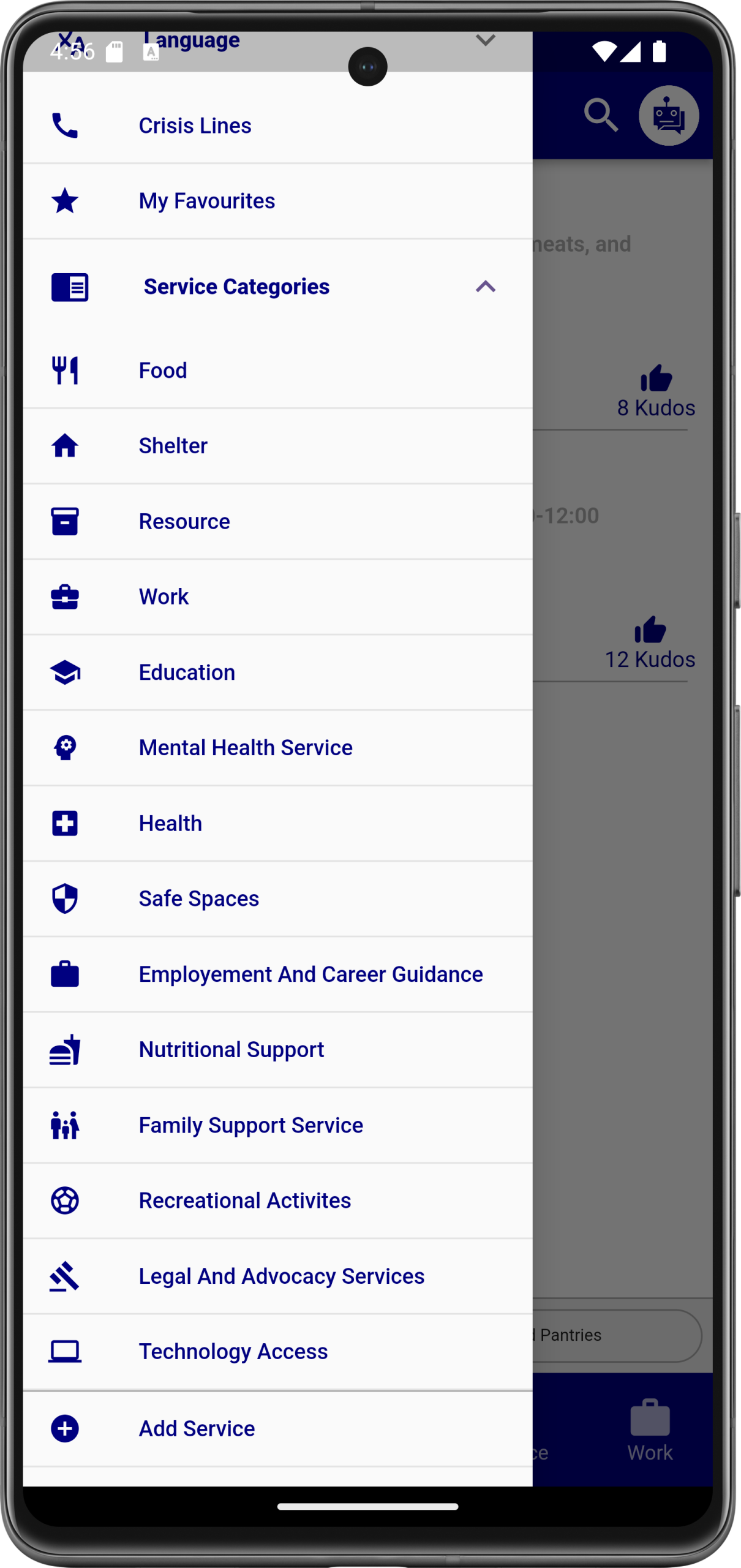Select Technology Access
This screenshot has height=1568, width=741.
233,1351
